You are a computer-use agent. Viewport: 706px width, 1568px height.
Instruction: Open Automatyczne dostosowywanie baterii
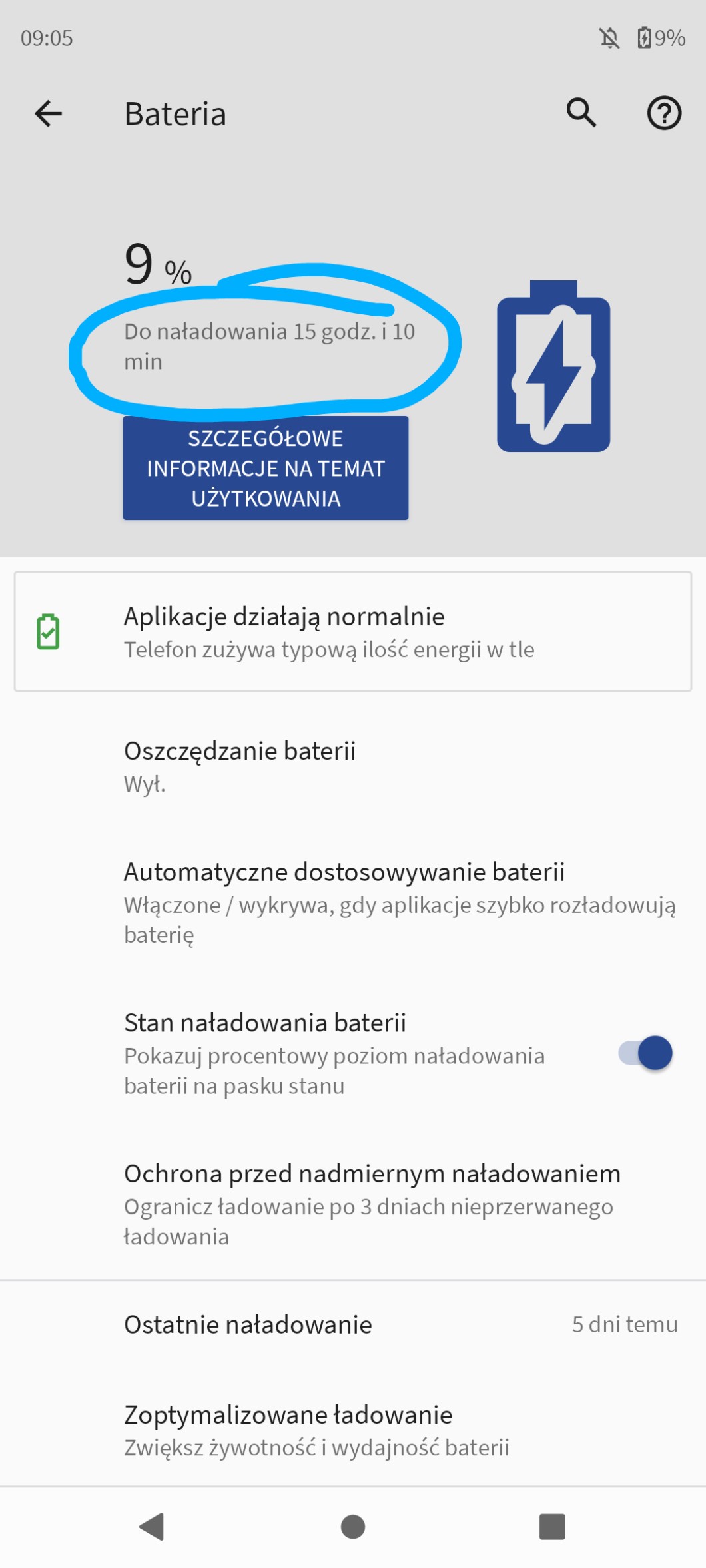coord(352,902)
